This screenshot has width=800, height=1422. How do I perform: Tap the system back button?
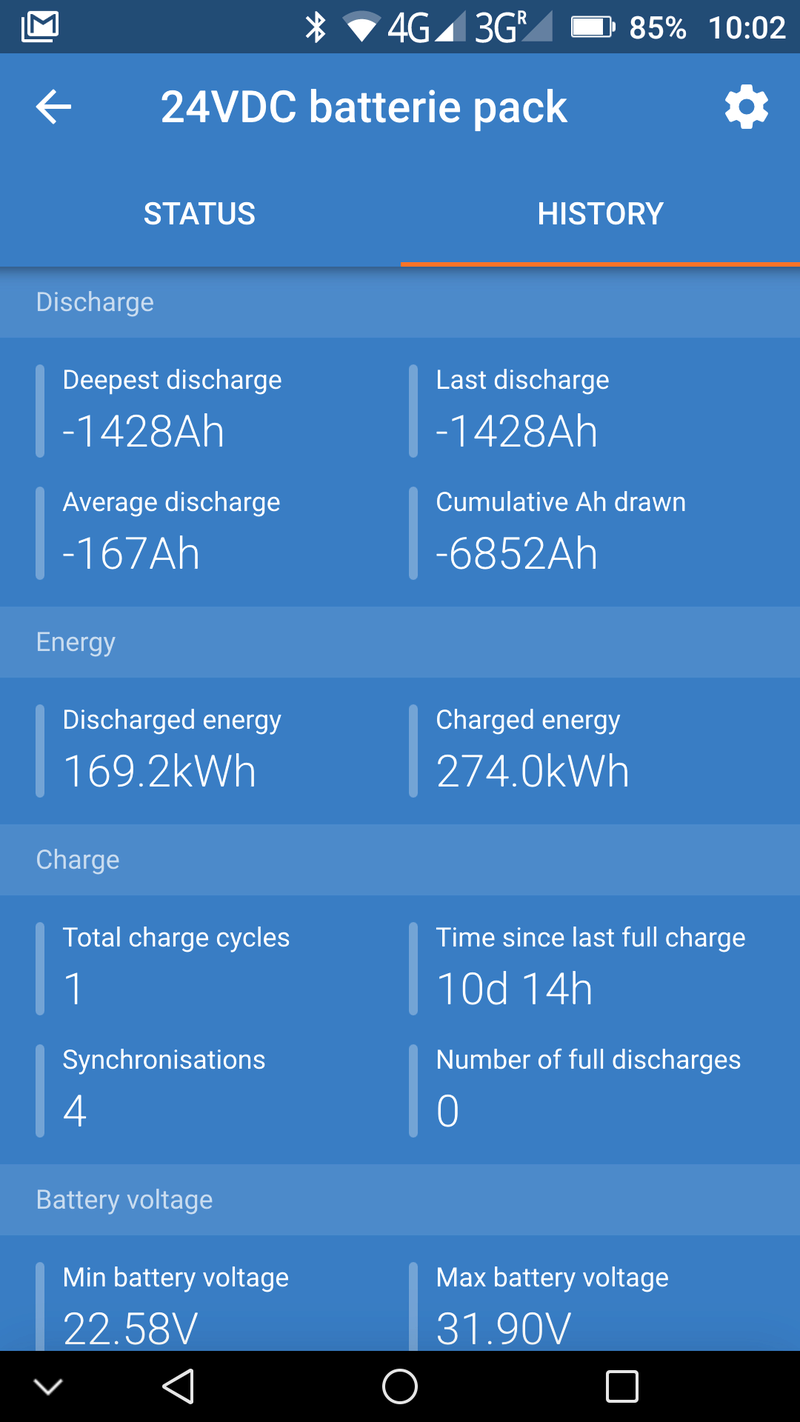pyautogui.click(x=178, y=1386)
